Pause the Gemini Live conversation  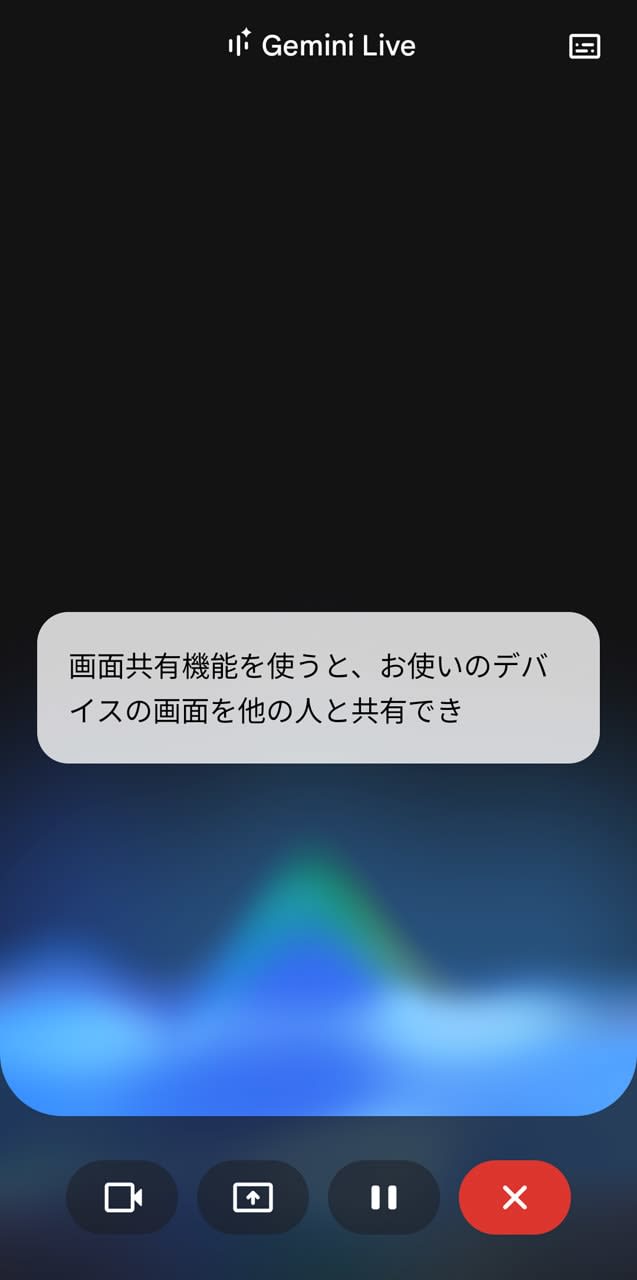(384, 1197)
